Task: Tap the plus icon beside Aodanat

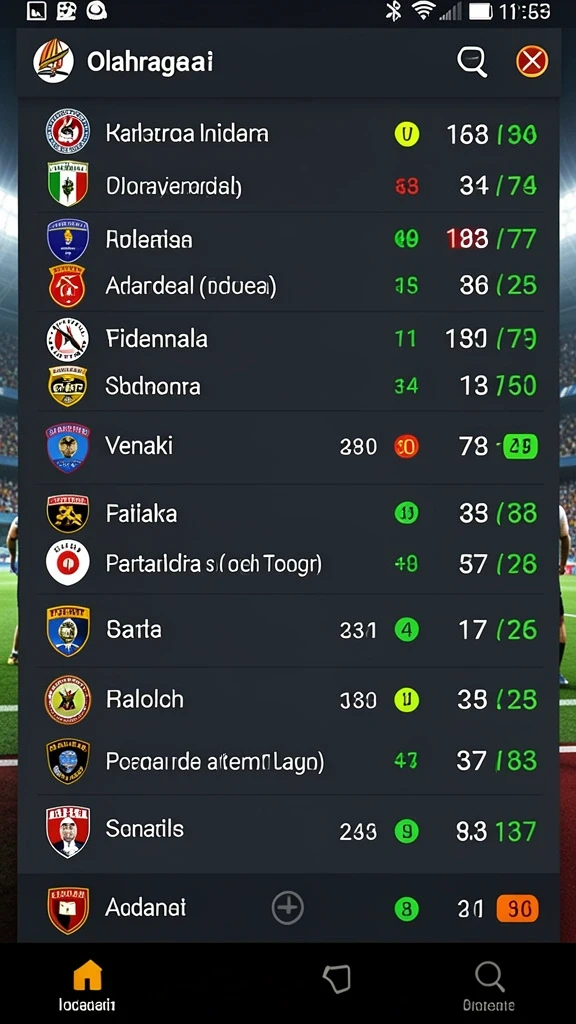Action: click(x=287, y=908)
